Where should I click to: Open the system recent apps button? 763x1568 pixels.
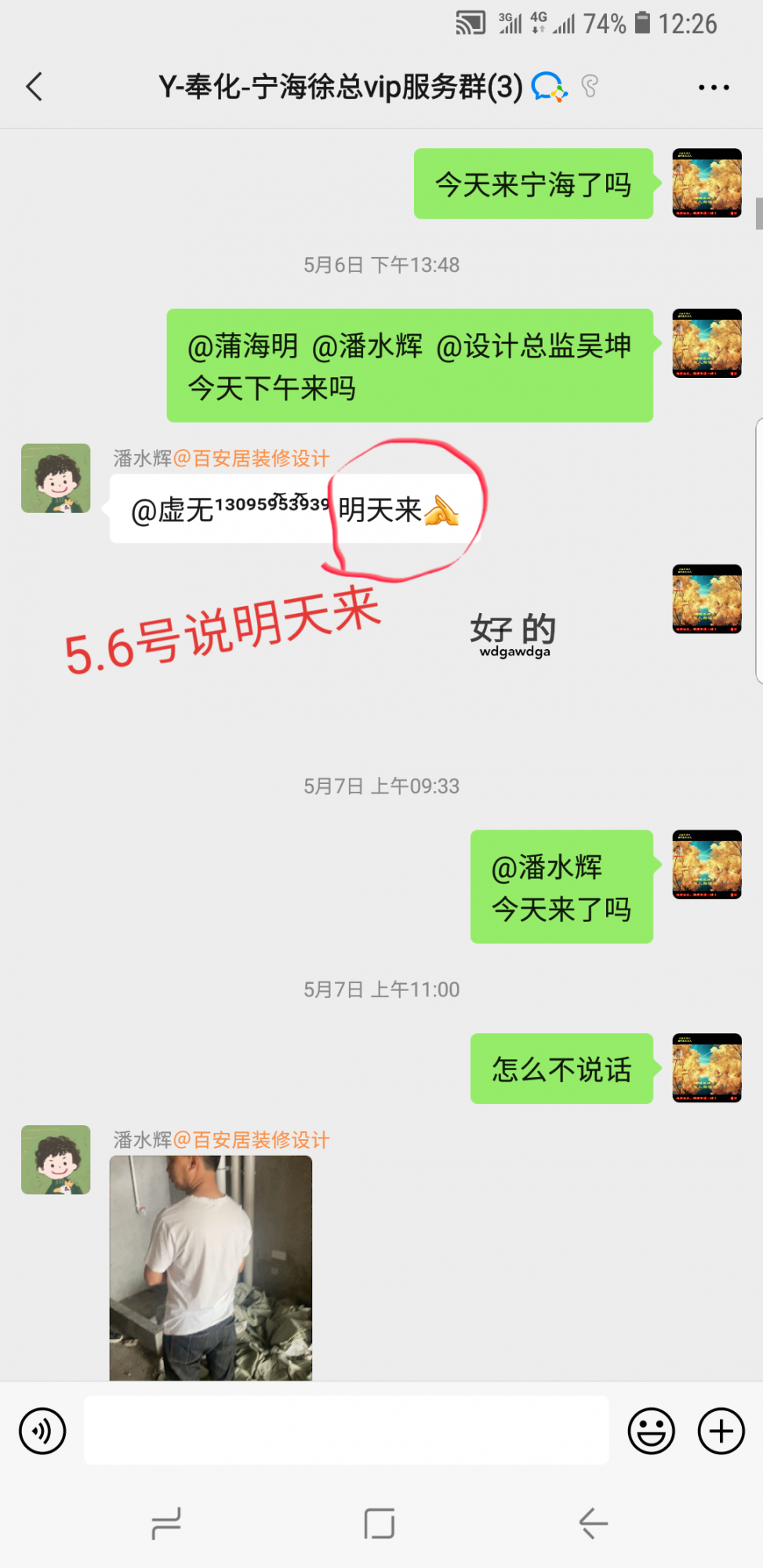(x=166, y=1524)
